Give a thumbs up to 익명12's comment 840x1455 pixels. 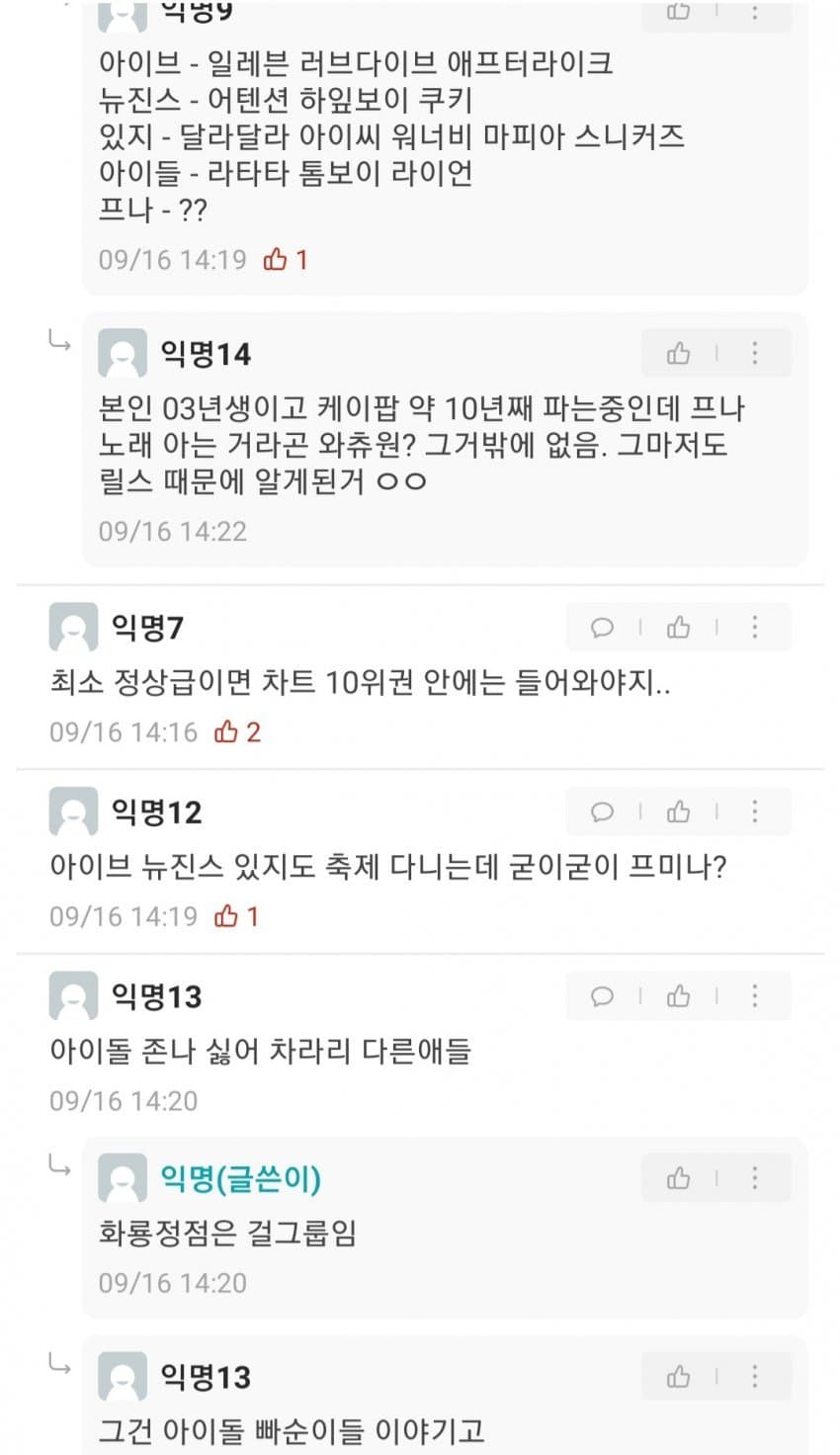(678, 812)
